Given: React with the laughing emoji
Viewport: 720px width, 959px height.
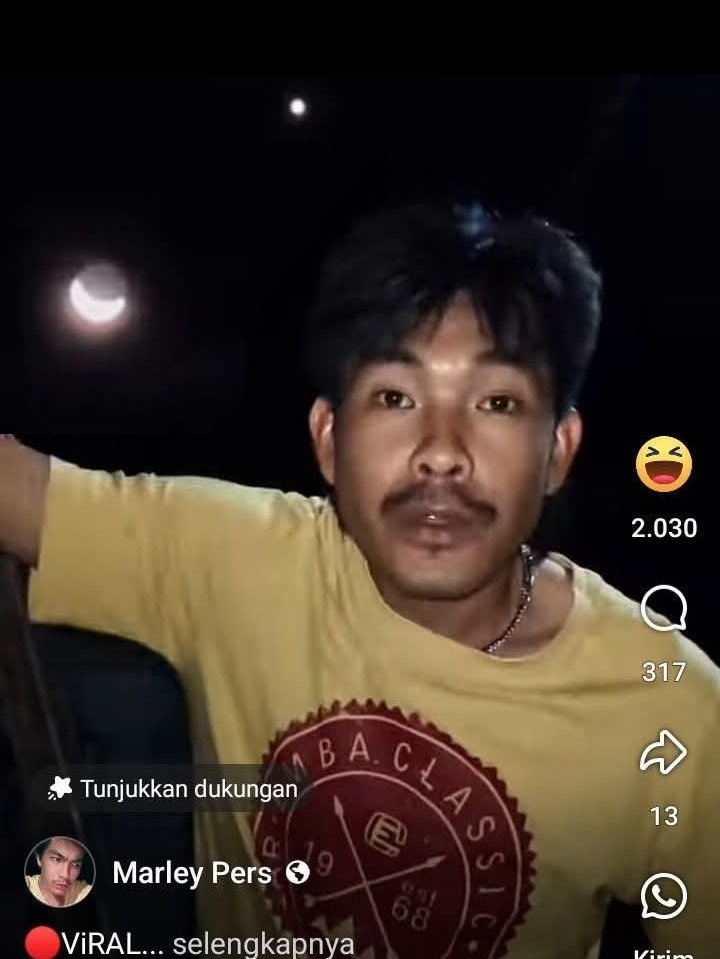Looking at the screenshot, I should coord(664,466).
